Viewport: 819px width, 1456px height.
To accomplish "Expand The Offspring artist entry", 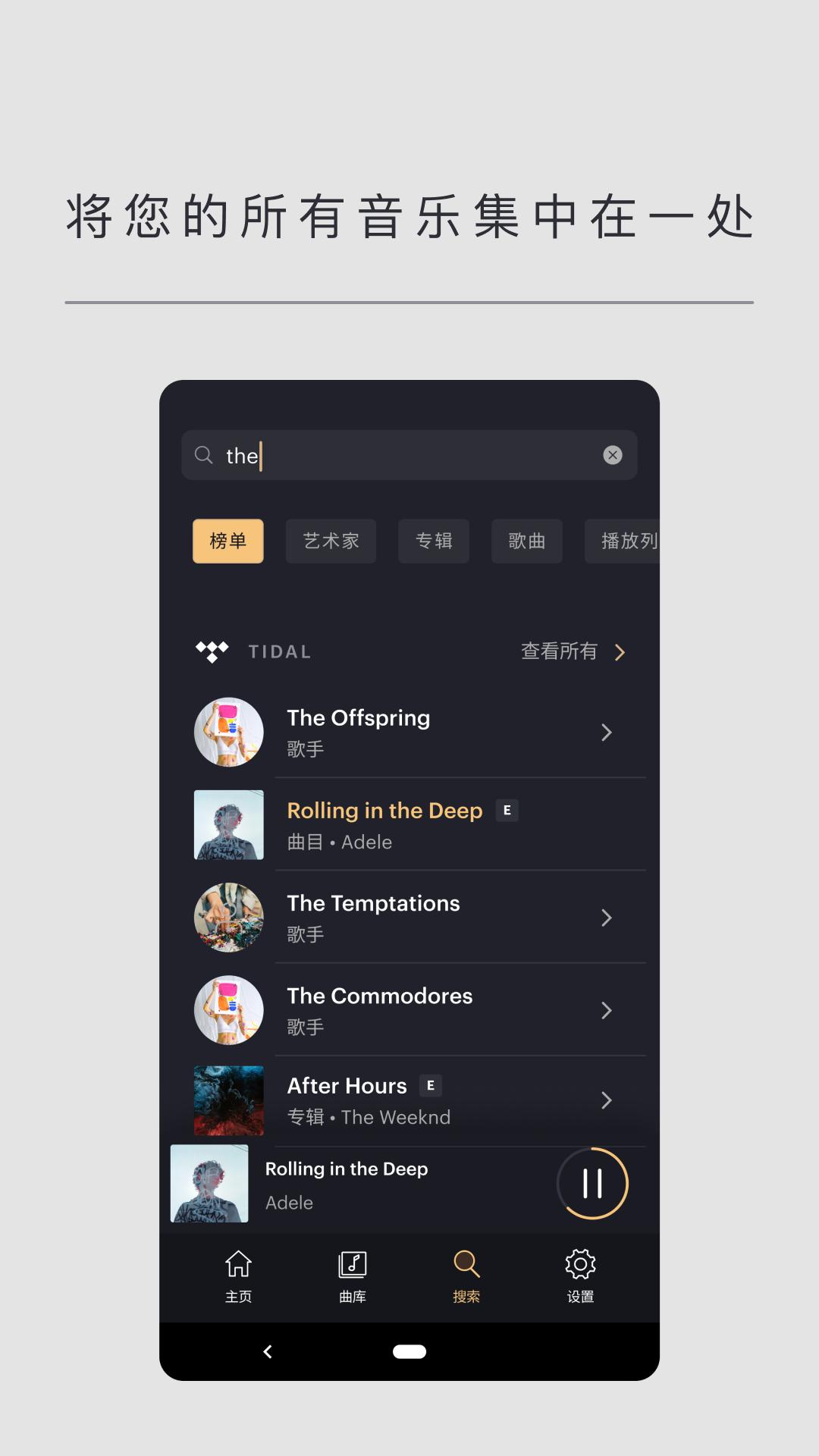I will [607, 732].
